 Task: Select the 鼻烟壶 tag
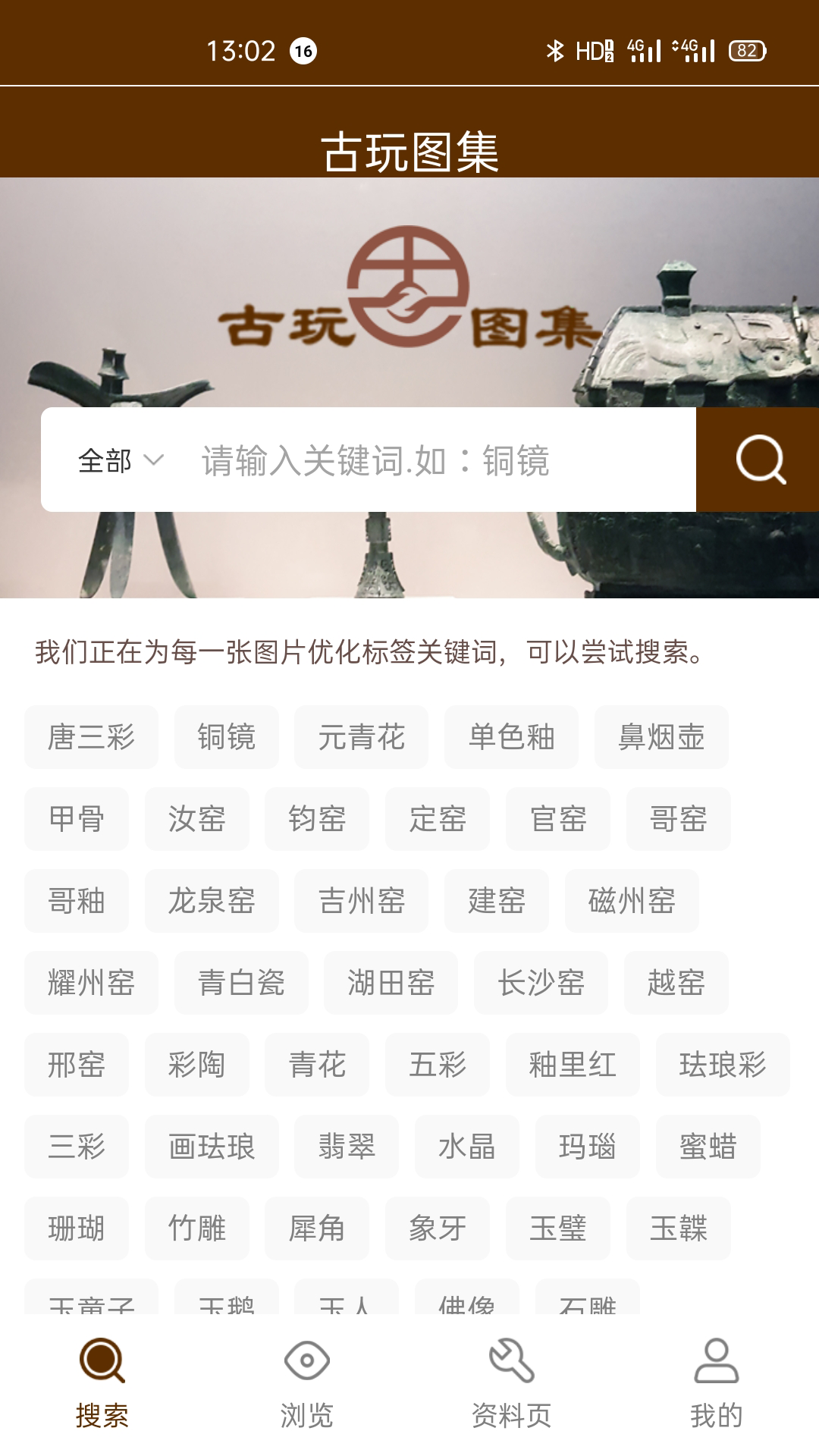click(x=662, y=737)
